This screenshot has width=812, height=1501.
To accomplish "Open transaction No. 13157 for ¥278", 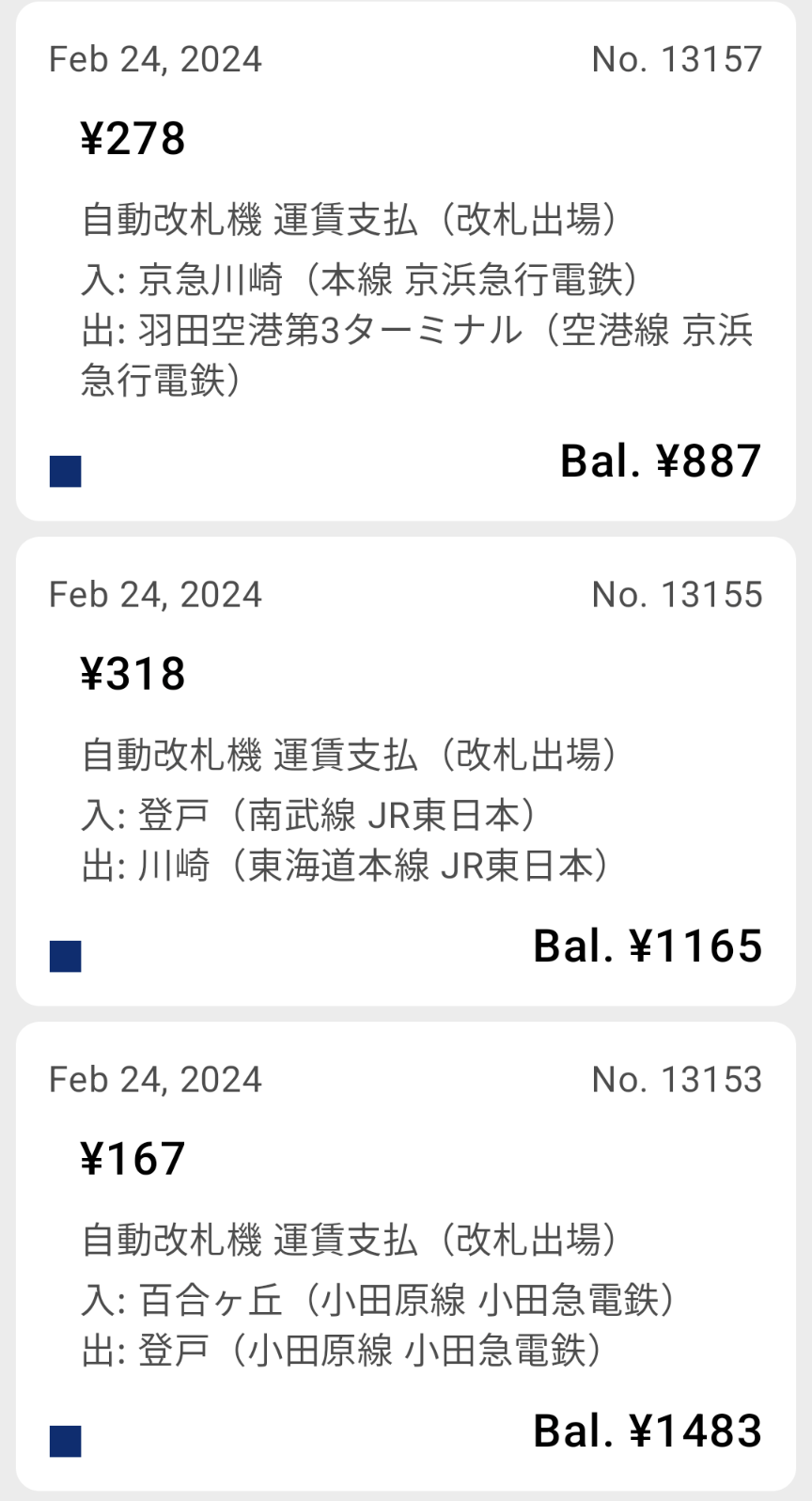I will (x=406, y=261).
